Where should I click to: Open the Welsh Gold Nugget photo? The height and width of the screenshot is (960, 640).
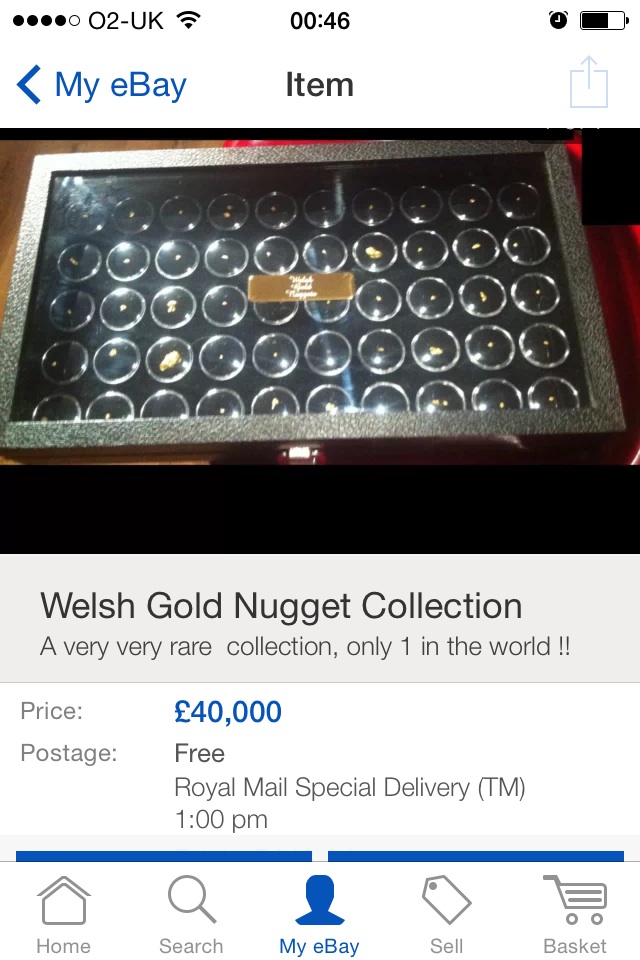click(320, 300)
